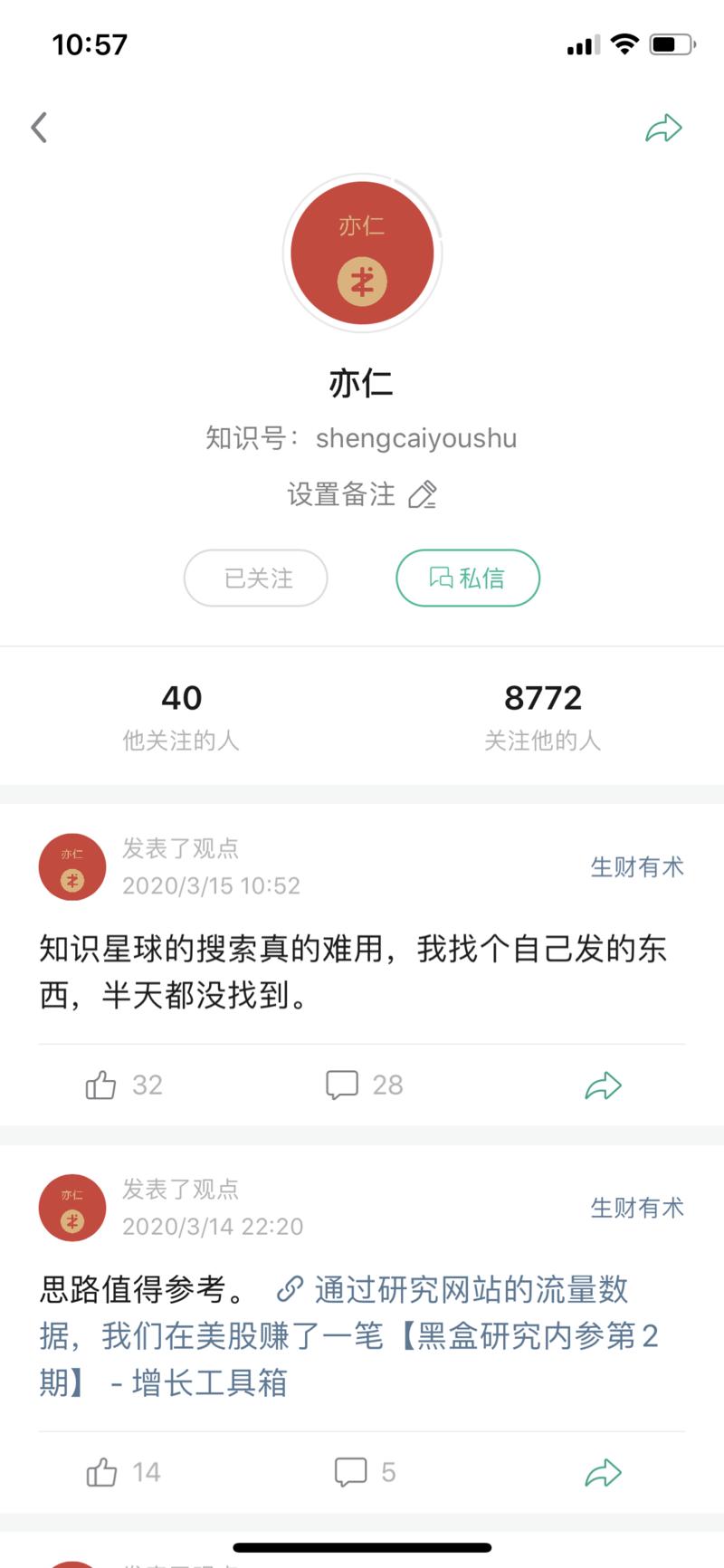Tap 私信 to message 亦仁

468,578
